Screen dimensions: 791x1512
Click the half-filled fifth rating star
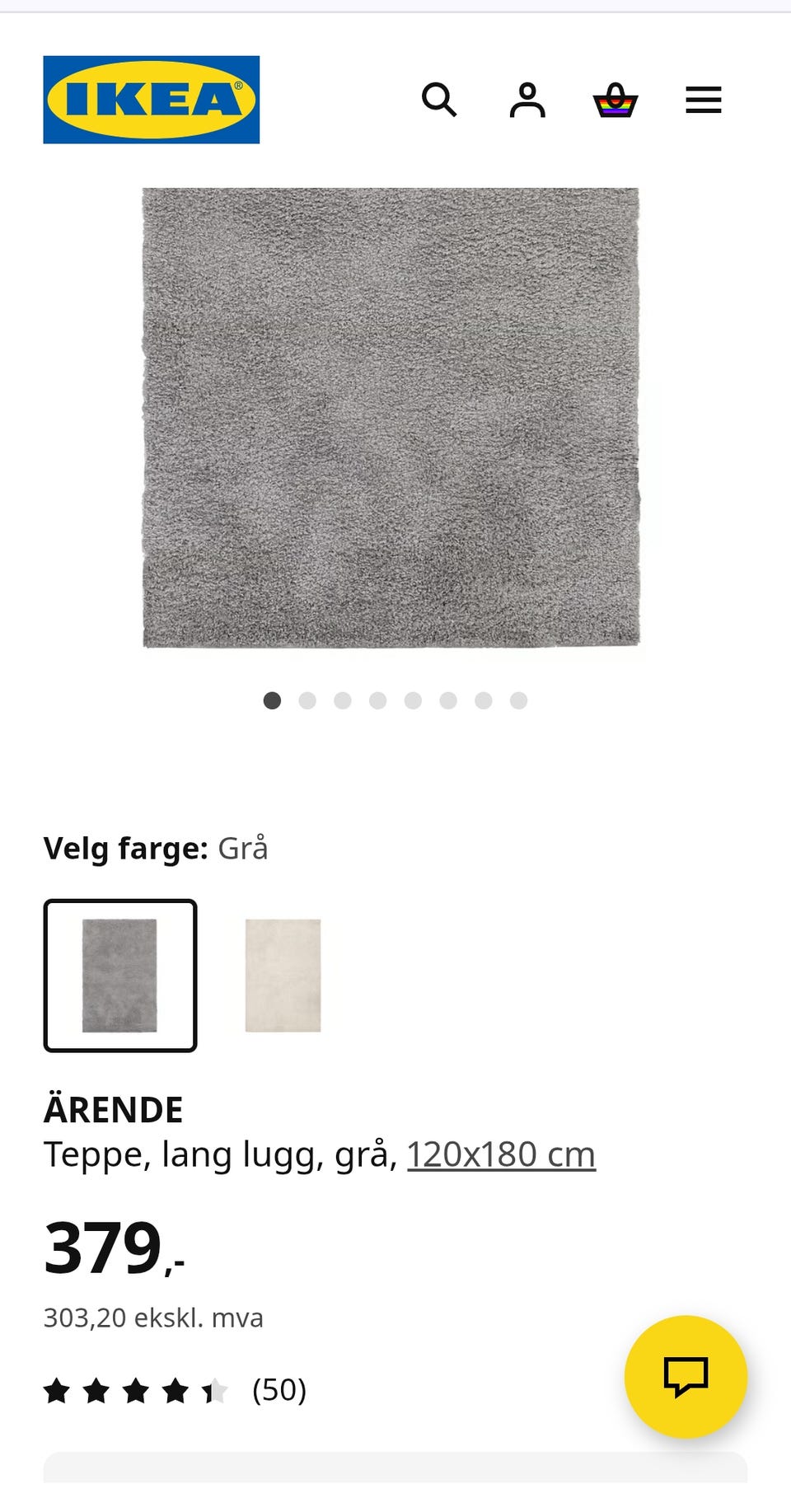click(x=213, y=1391)
